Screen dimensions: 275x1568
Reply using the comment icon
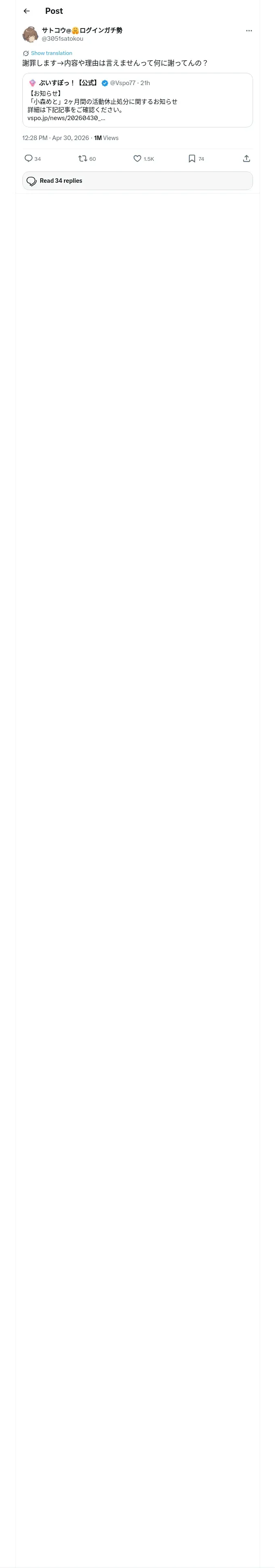[29, 158]
